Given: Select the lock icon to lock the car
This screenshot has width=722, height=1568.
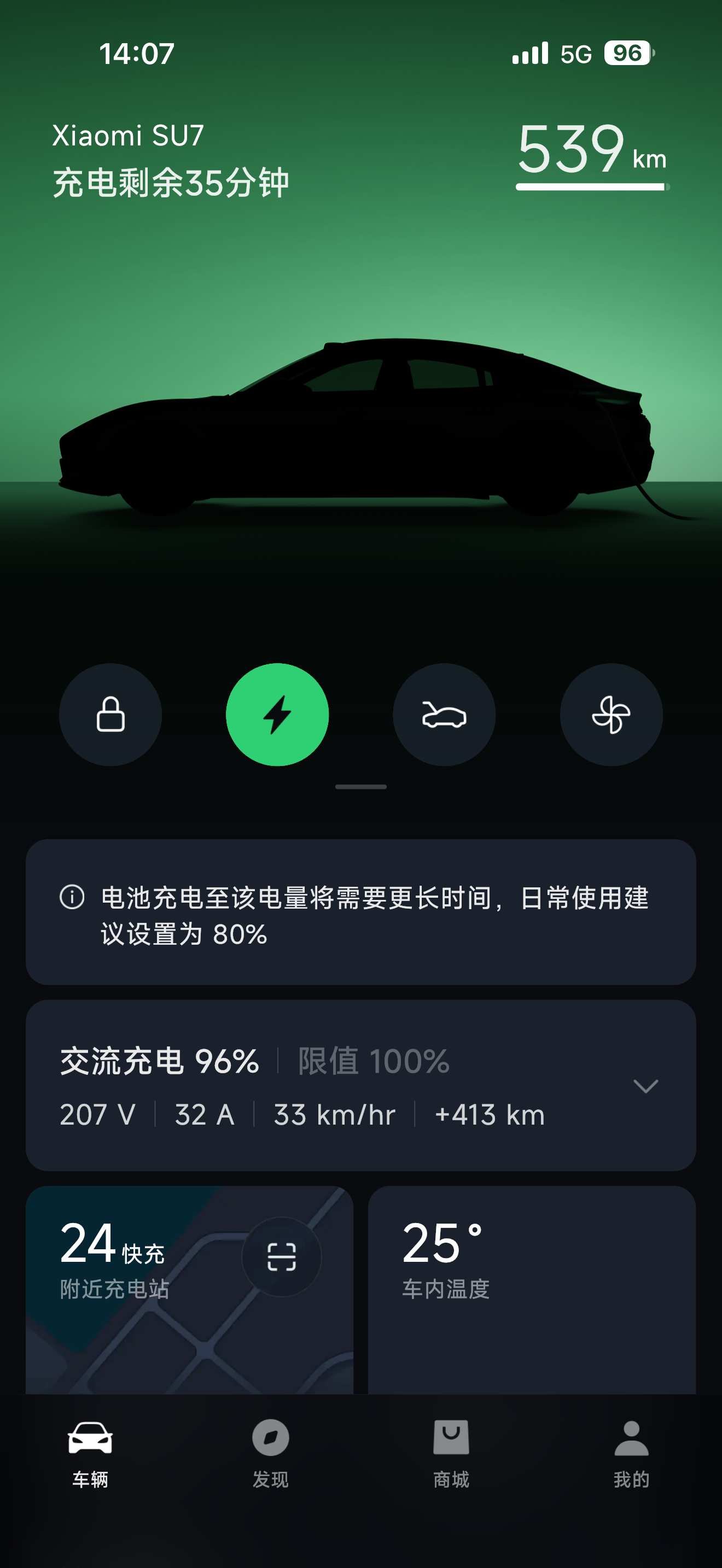Looking at the screenshot, I should point(110,715).
